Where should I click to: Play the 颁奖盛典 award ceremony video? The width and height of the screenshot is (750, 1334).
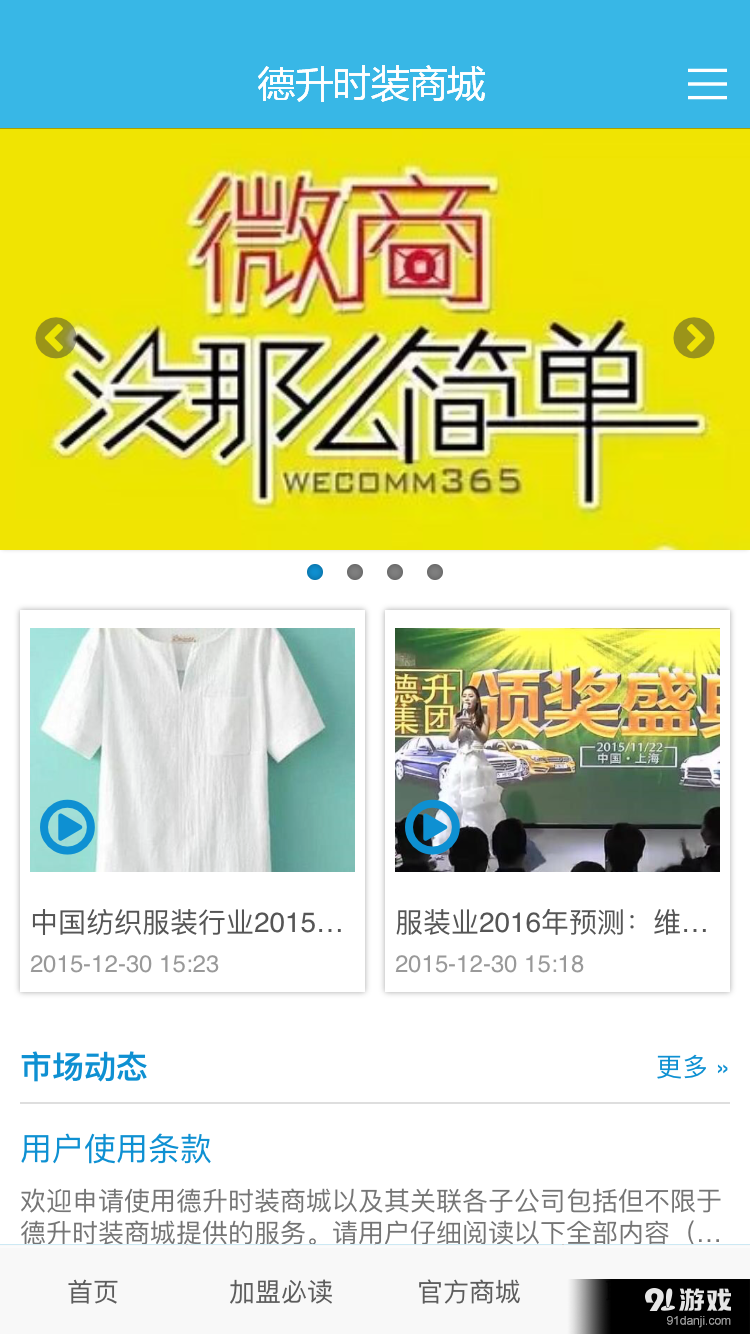tap(432, 827)
